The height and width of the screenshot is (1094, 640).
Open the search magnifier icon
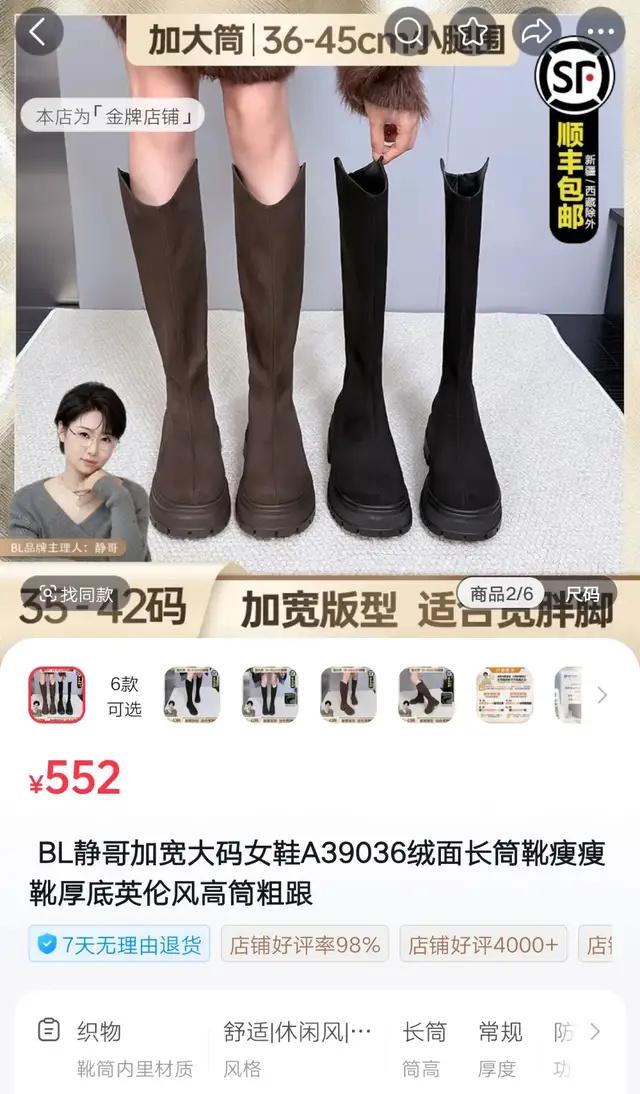pyautogui.click(x=410, y=31)
